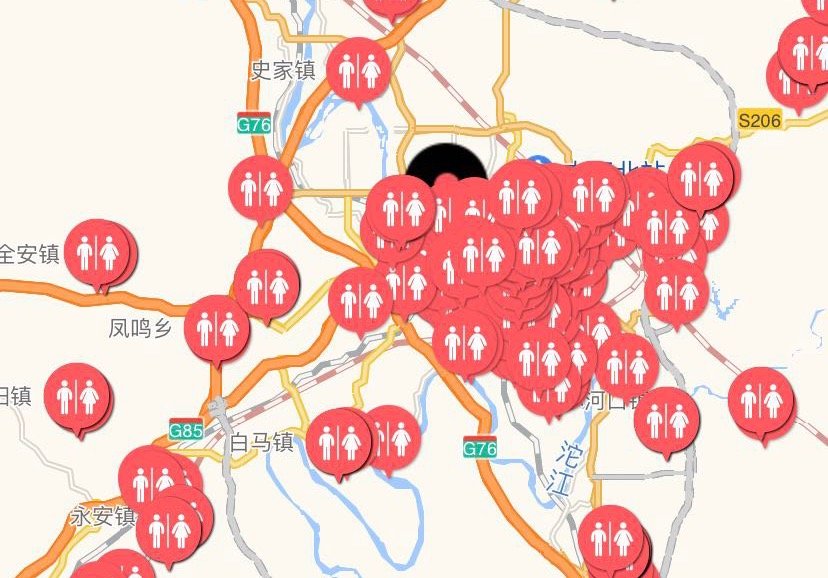The height and width of the screenshot is (578, 828).
Task: Open the restroom pin beside 永安镇
Action: pyautogui.click(x=165, y=527)
